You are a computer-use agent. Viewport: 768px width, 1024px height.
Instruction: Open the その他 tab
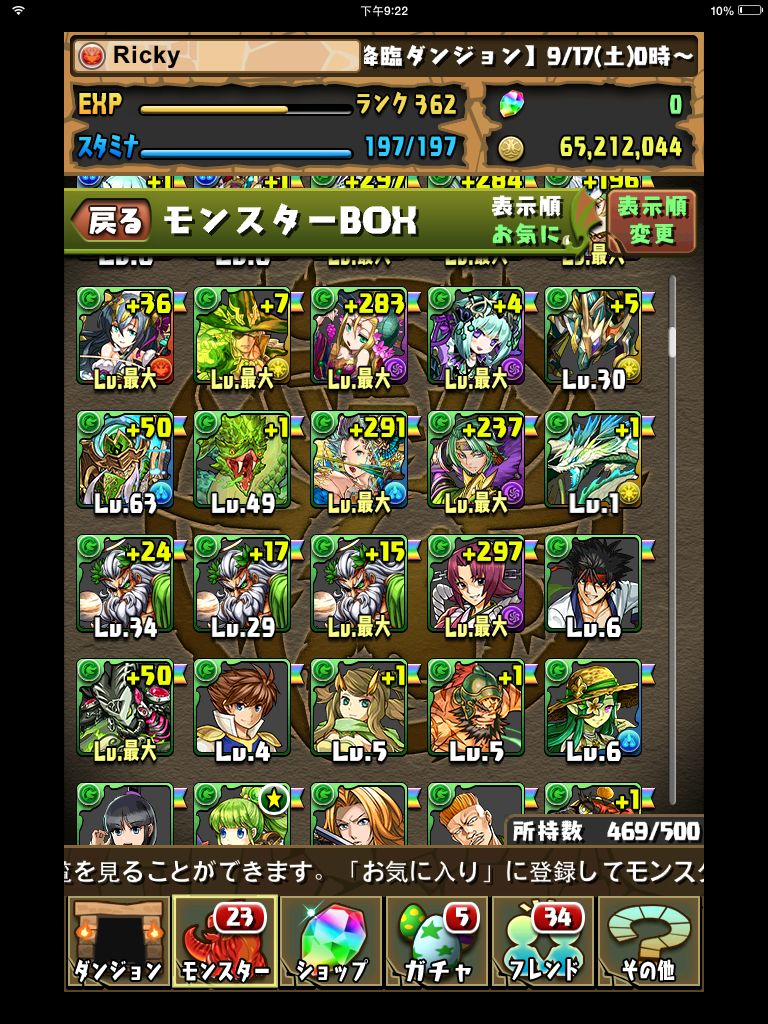point(649,941)
